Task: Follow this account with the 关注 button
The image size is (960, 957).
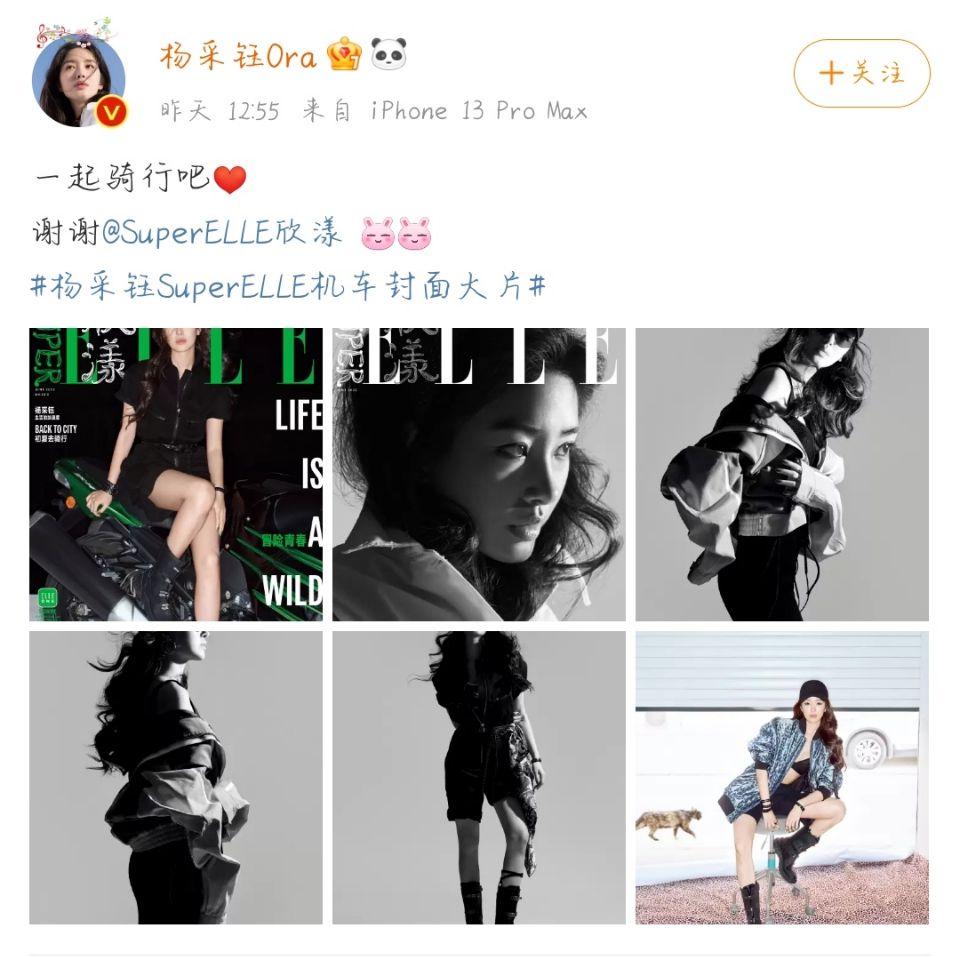Action: [x=861, y=73]
